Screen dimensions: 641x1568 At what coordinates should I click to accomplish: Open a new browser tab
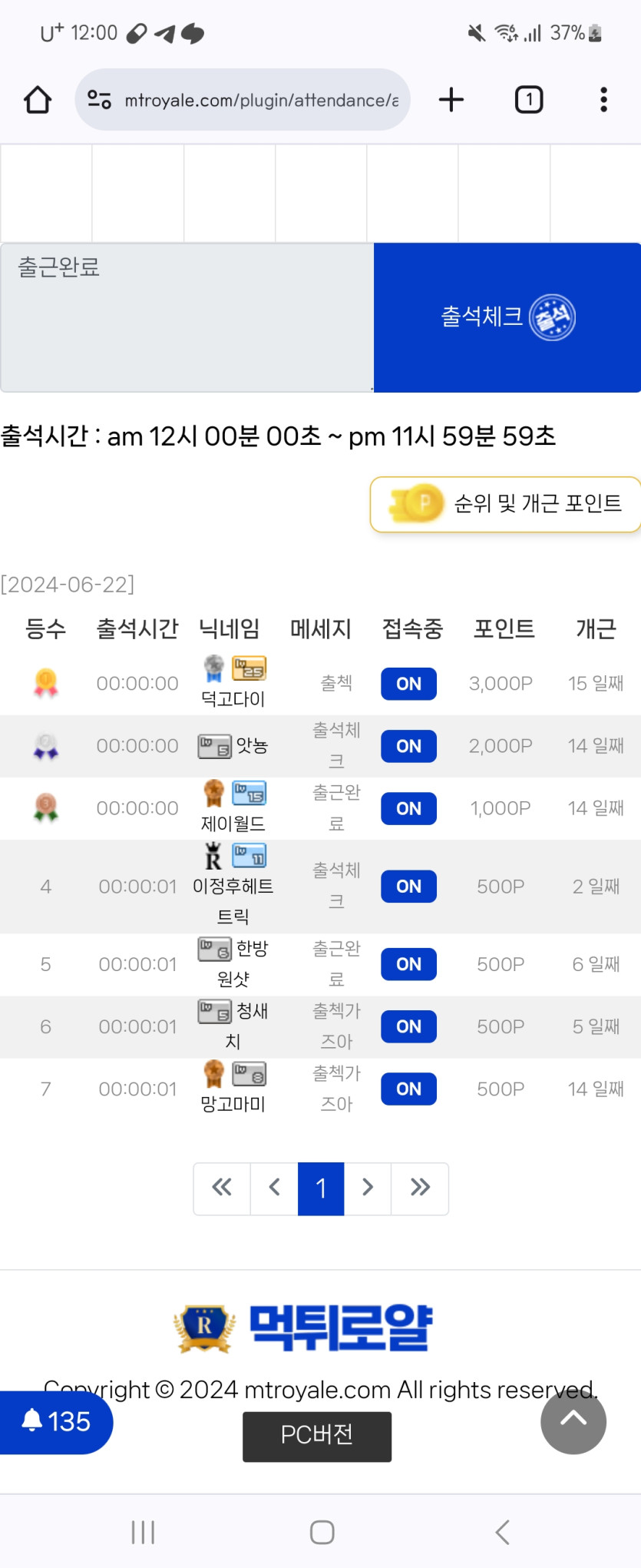coord(451,100)
